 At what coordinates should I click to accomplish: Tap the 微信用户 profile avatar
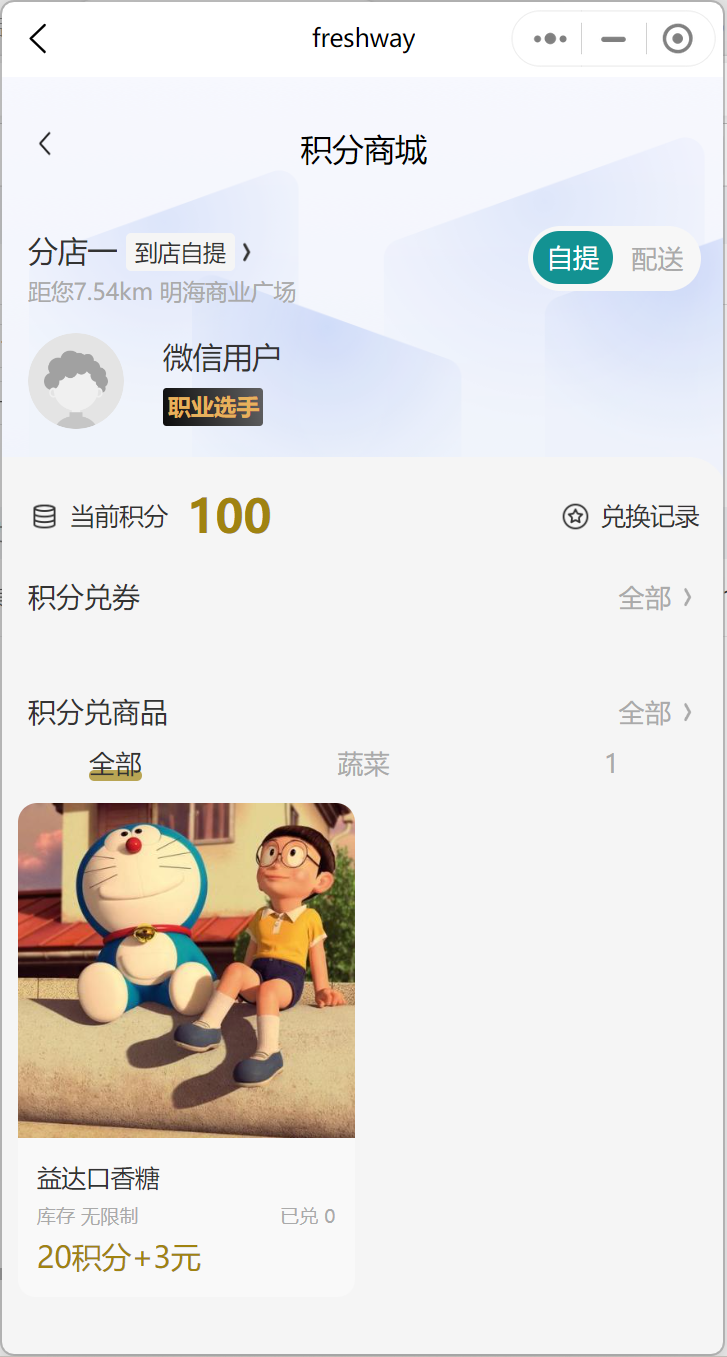pyautogui.click(x=76, y=381)
